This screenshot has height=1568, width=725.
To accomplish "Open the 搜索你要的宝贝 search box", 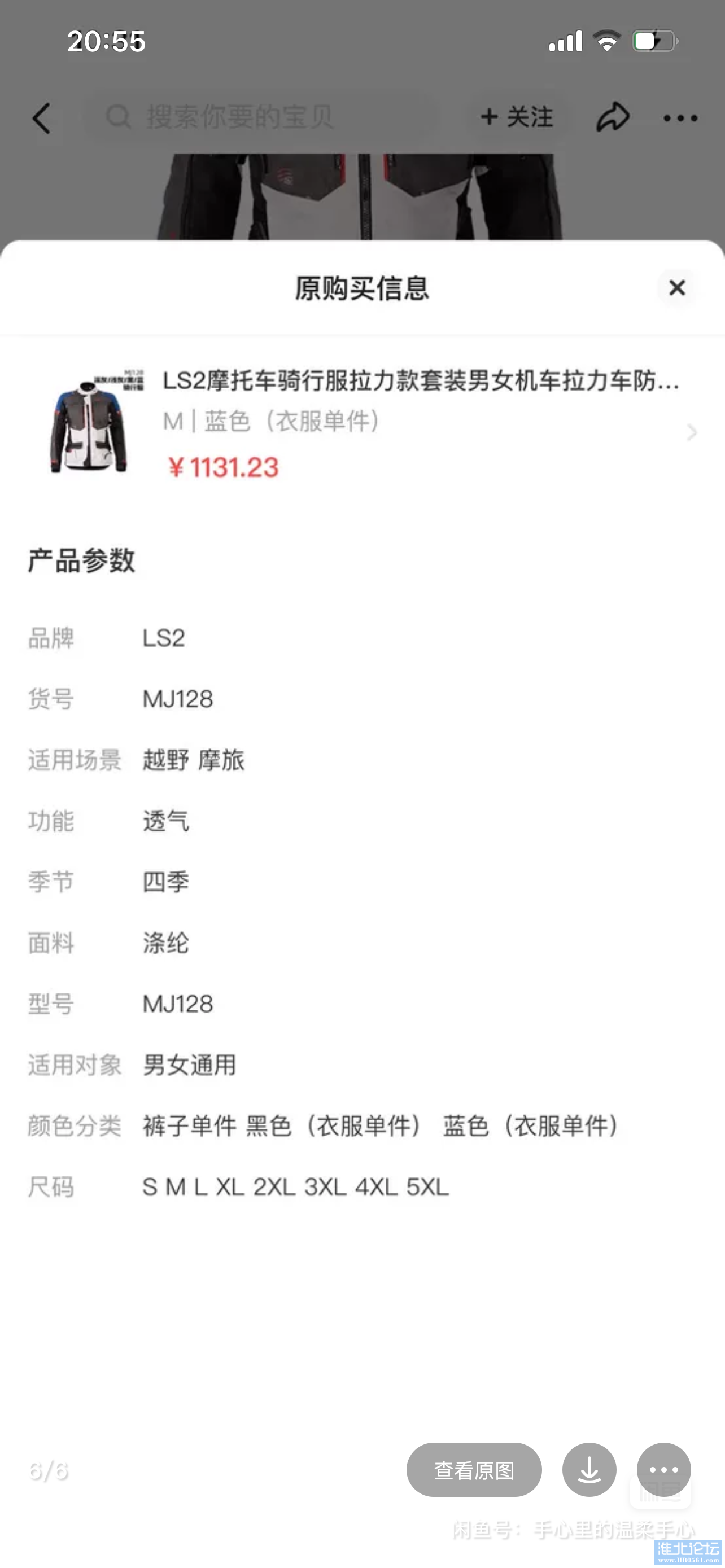I will click(262, 116).
